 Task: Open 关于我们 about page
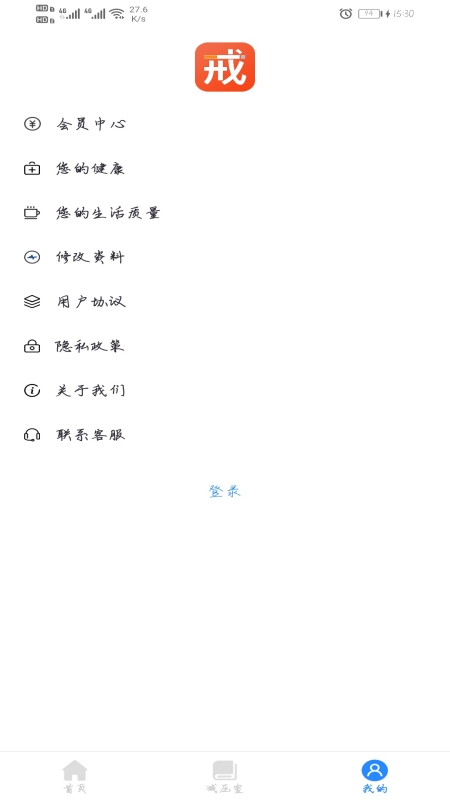pyautogui.click(x=225, y=391)
